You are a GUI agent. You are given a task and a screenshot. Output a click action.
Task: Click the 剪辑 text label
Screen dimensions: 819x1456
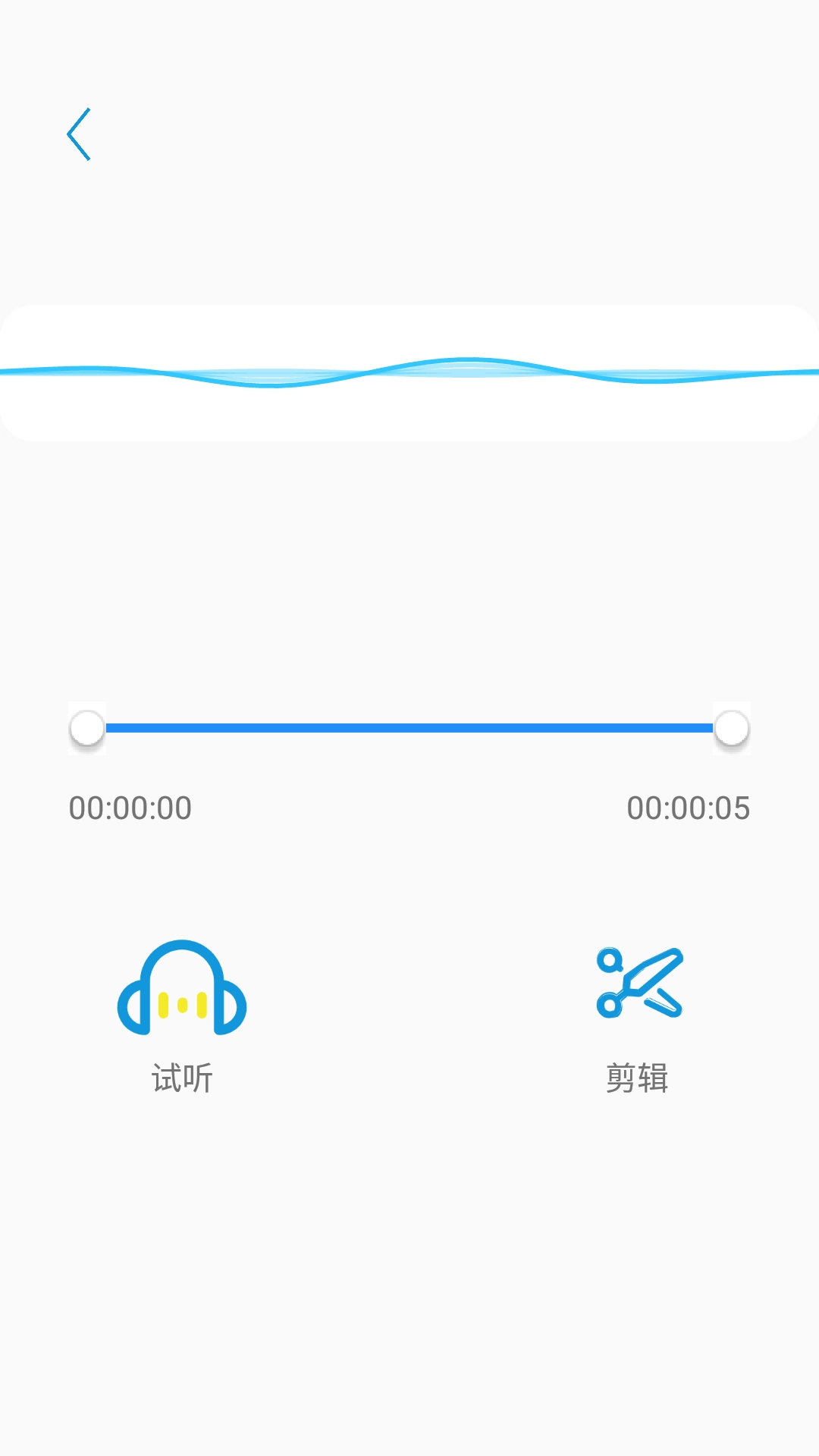[x=638, y=1077]
